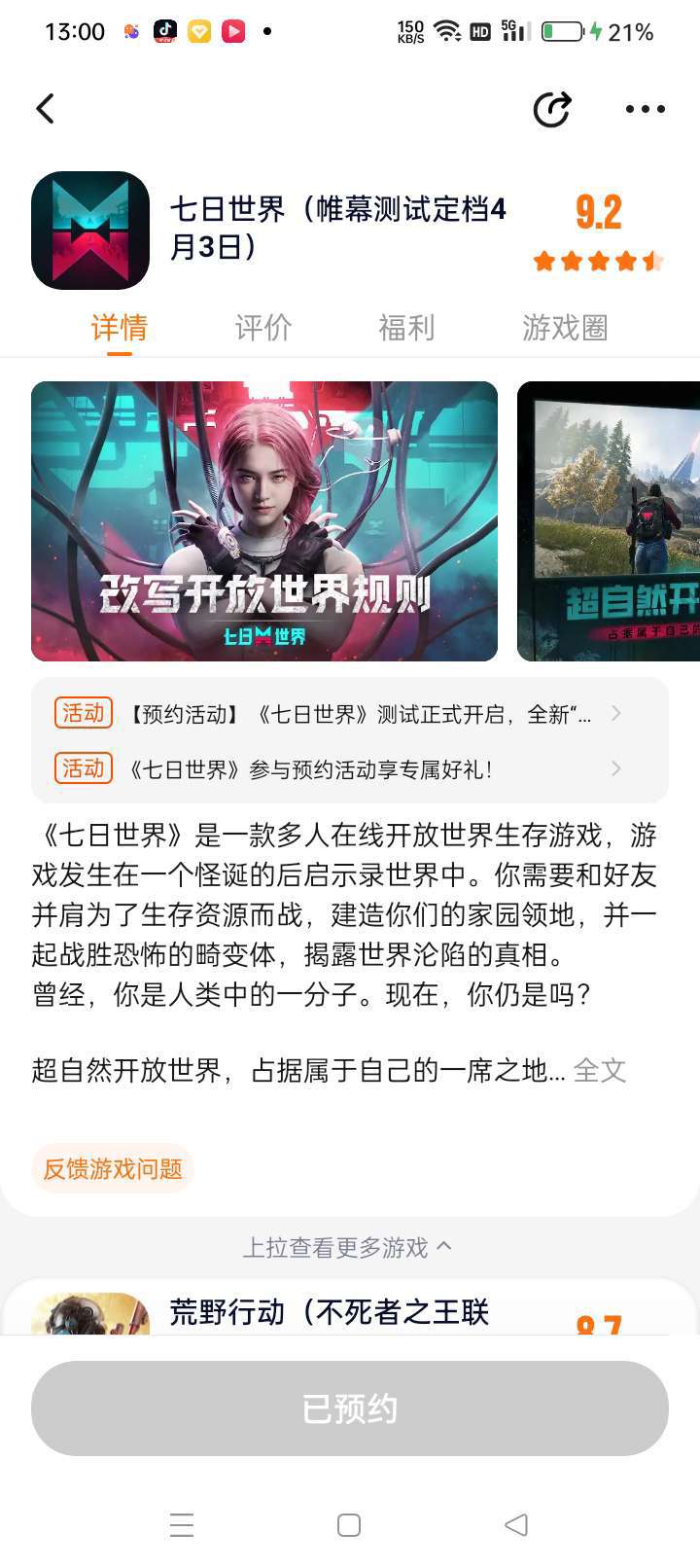Expand the full description via 全文
This screenshot has width=700, height=1568.
coord(599,1070)
